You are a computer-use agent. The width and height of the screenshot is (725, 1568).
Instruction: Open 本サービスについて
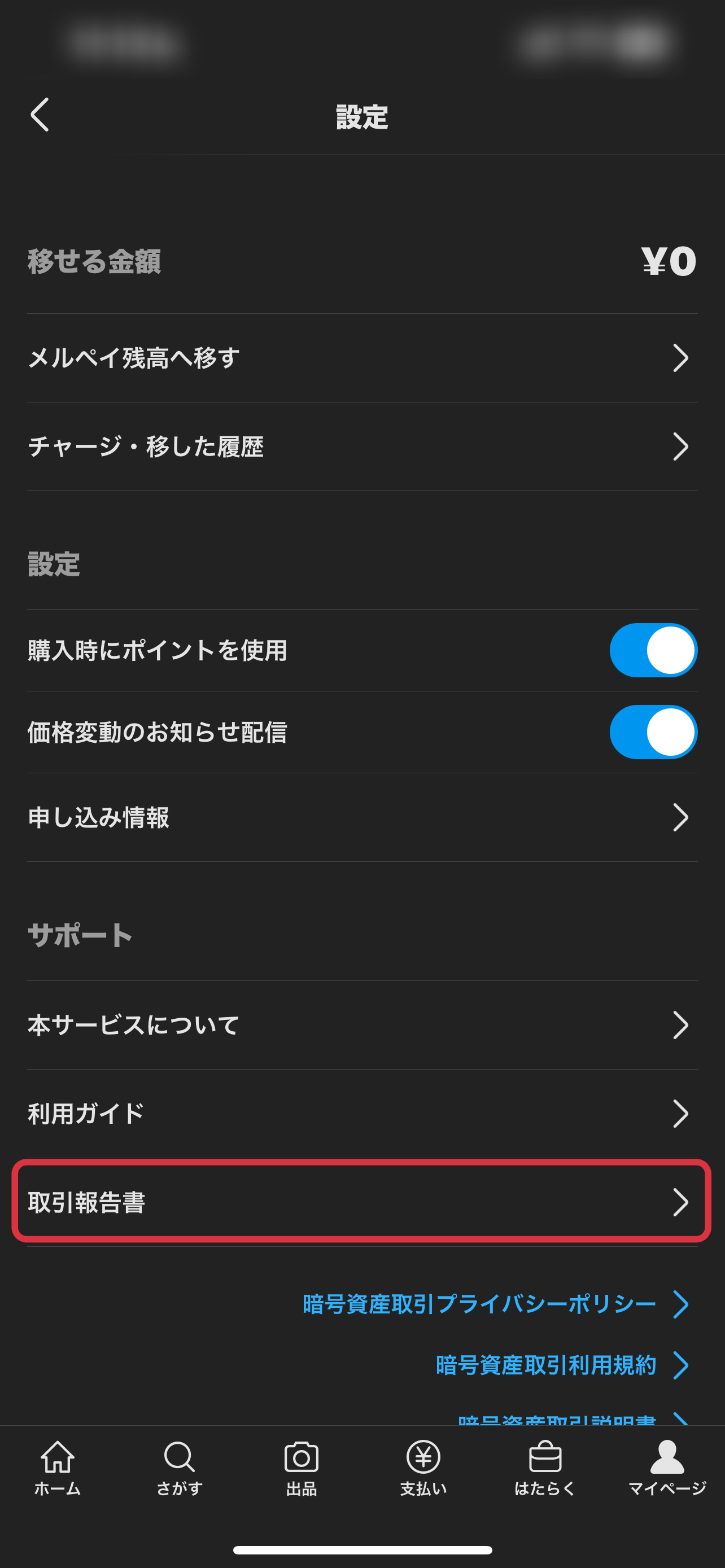click(x=362, y=1025)
